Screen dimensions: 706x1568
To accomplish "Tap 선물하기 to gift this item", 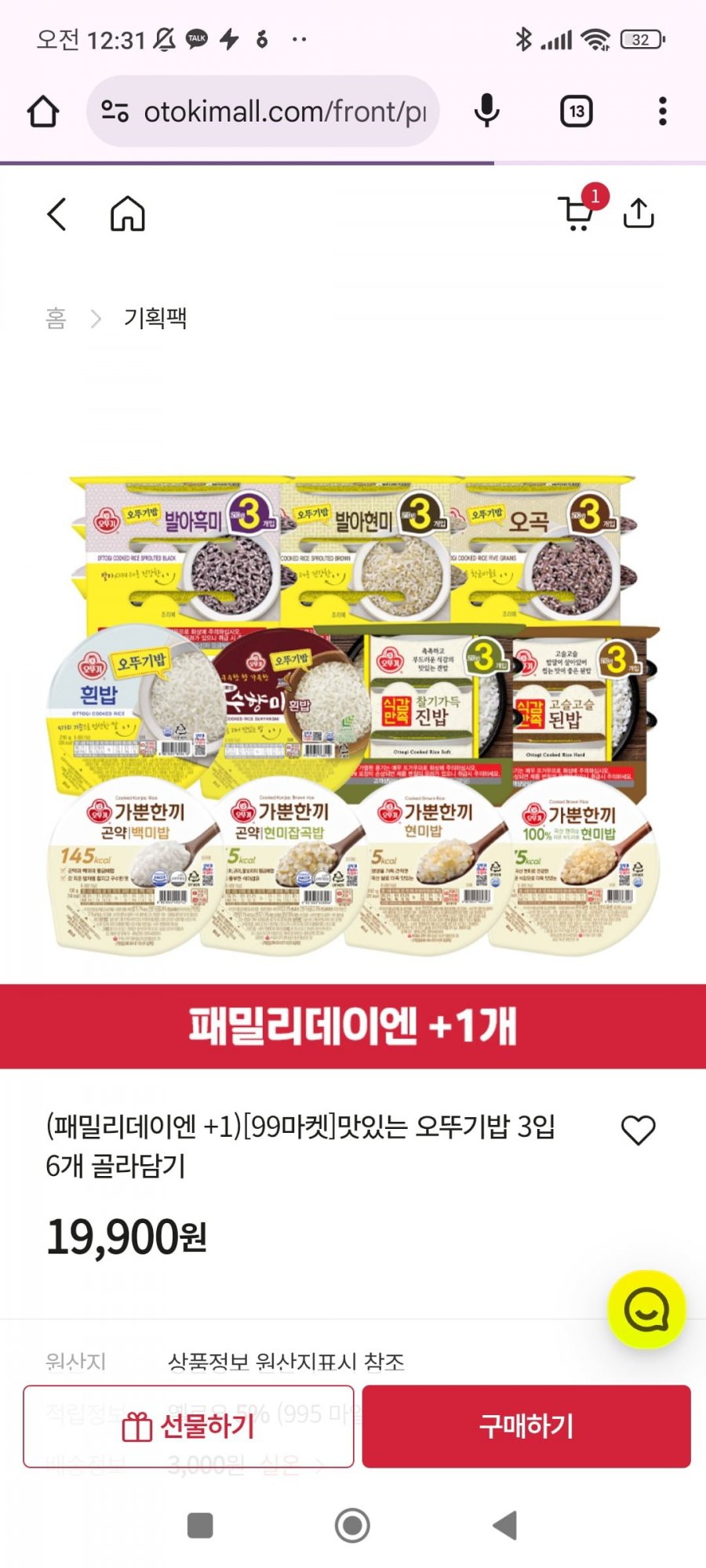I will click(x=188, y=1426).
